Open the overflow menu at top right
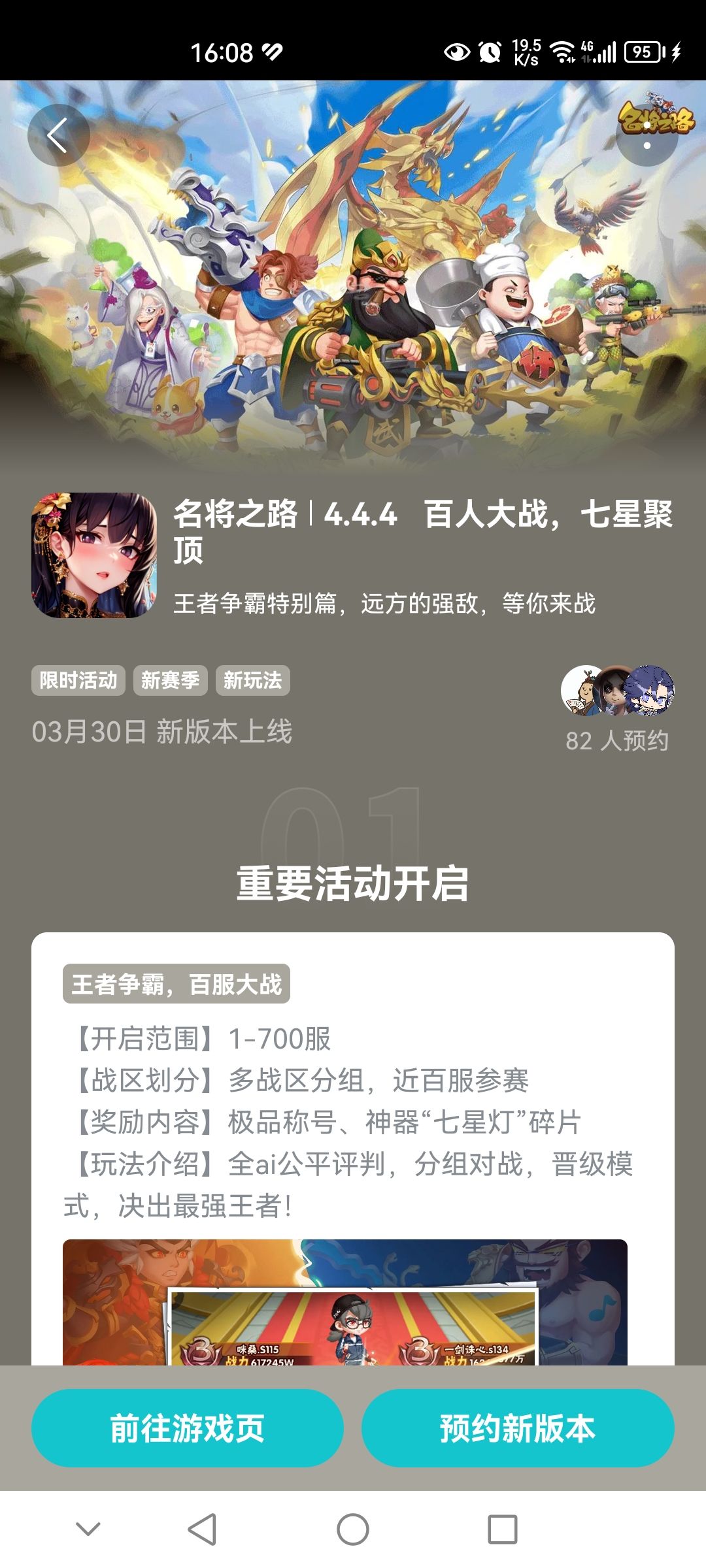Screen dimensions: 706x1568 tap(647, 135)
